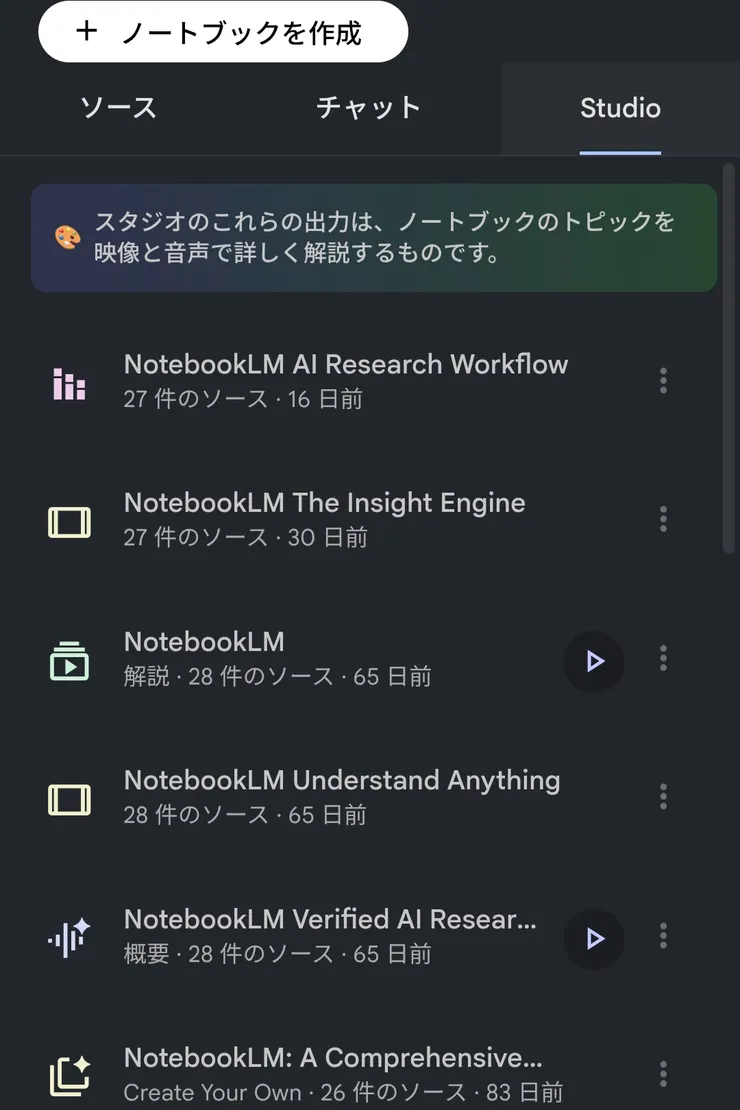Open the three-dot menu for Understand Anything
The width and height of the screenshot is (740, 1110).
point(663,796)
